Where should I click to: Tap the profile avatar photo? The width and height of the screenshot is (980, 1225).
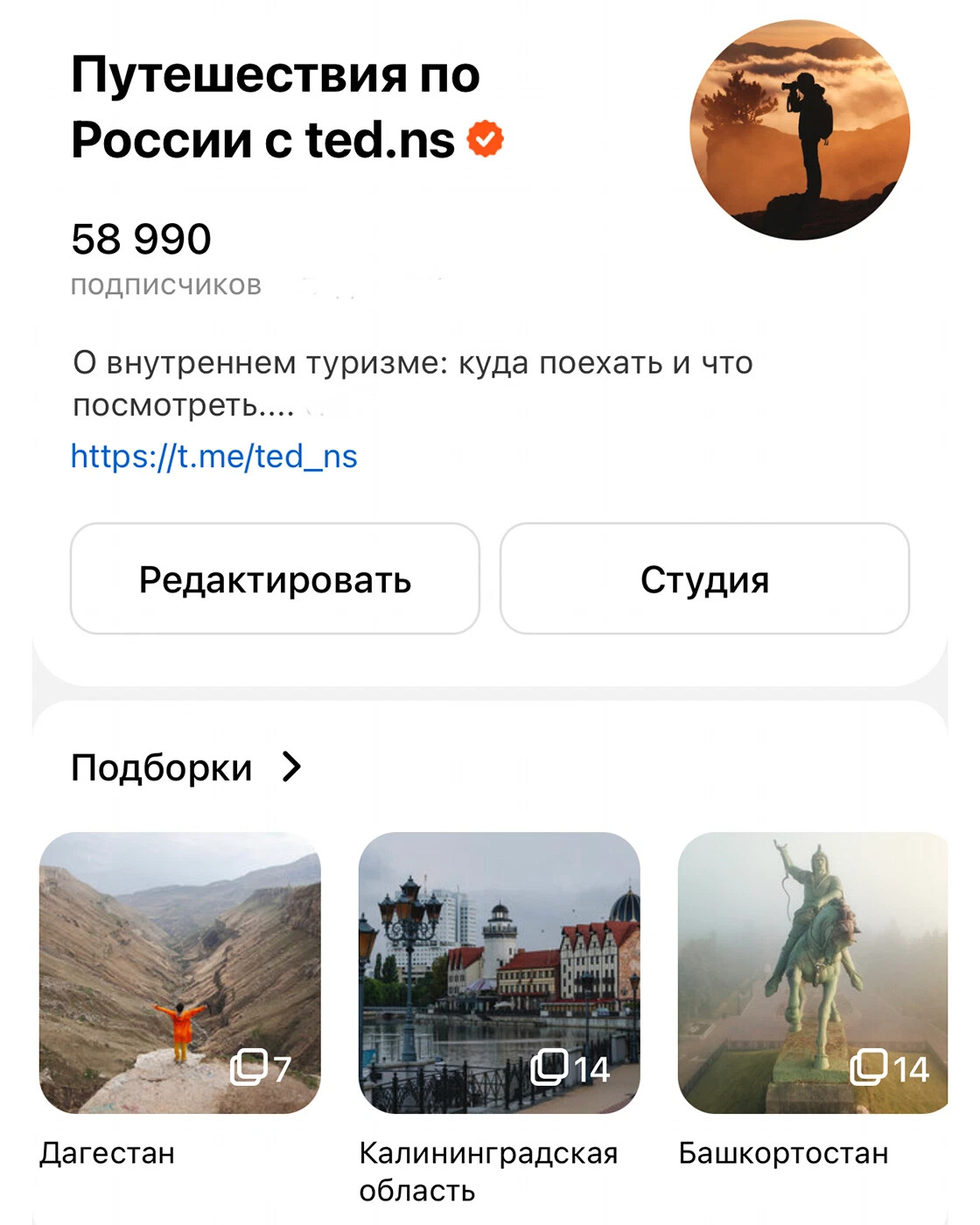(800, 130)
